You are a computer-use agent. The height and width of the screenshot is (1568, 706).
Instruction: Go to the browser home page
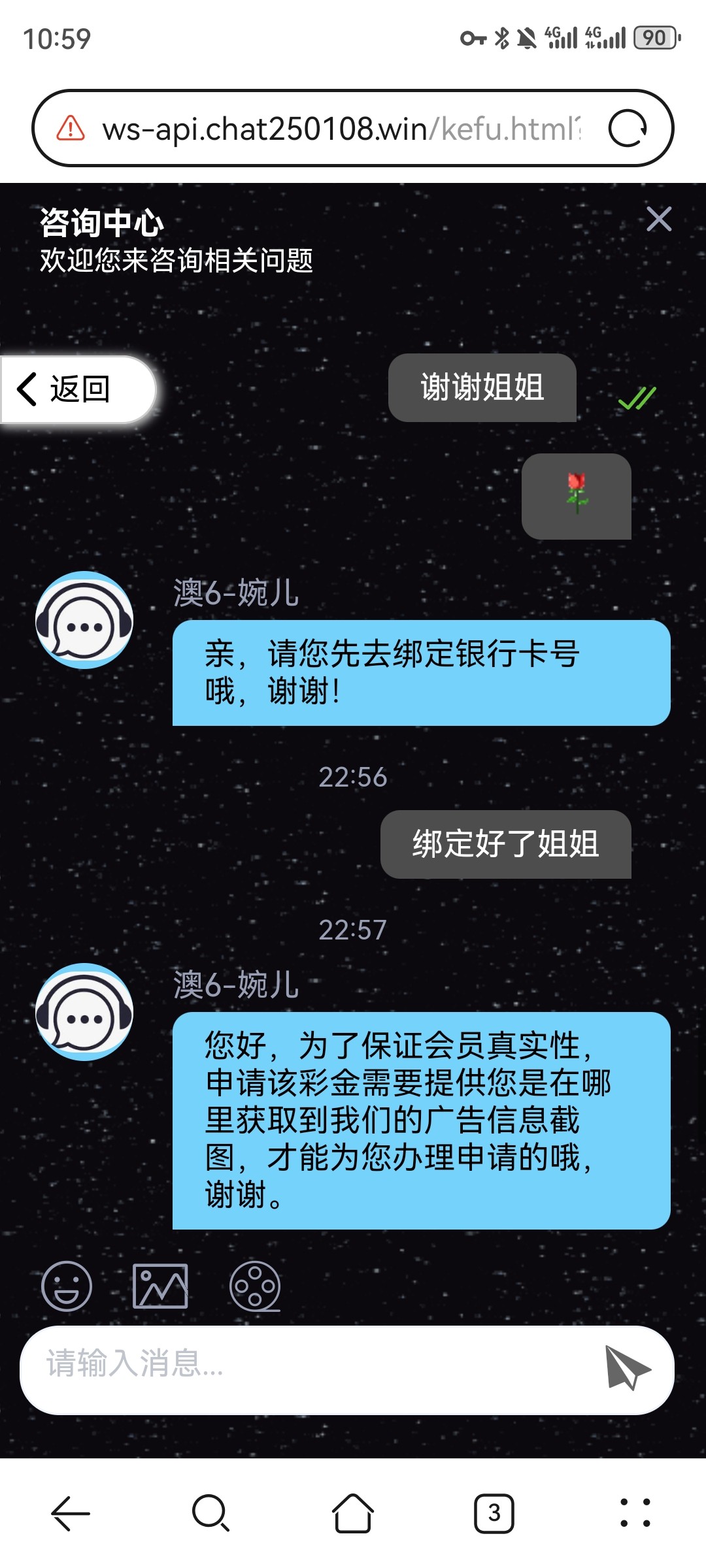coord(353,1513)
